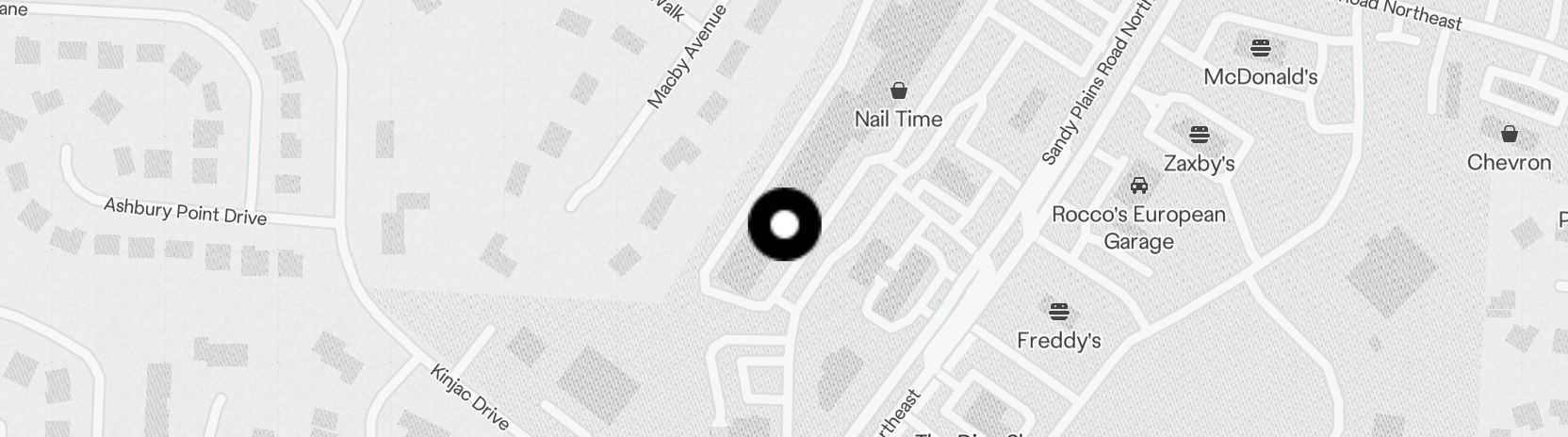Image resolution: width=1568 pixels, height=437 pixels.
Task: Tap the black location marker pin
Action: (784, 225)
